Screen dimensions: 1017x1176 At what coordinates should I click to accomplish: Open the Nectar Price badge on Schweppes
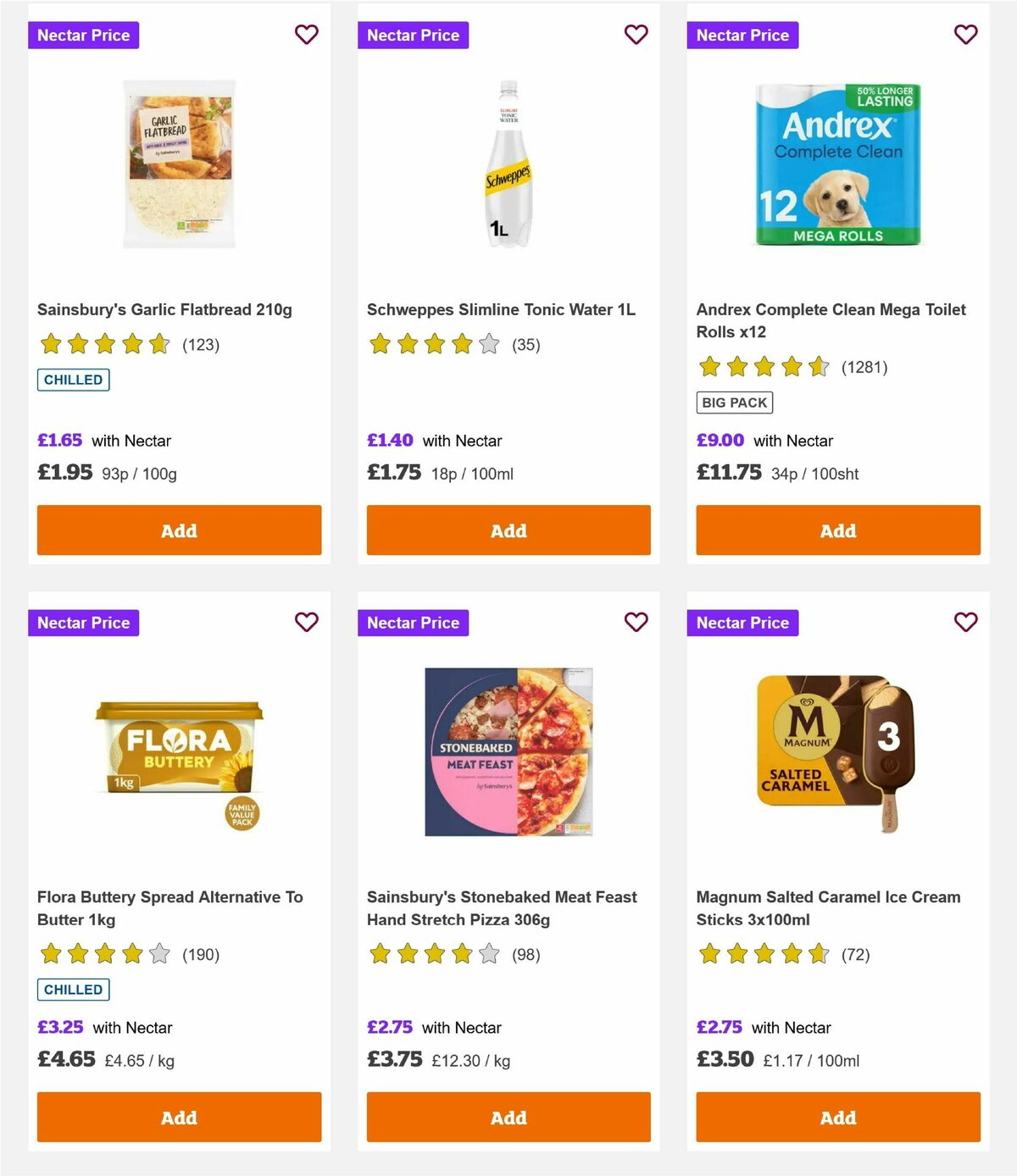coord(413,35)
